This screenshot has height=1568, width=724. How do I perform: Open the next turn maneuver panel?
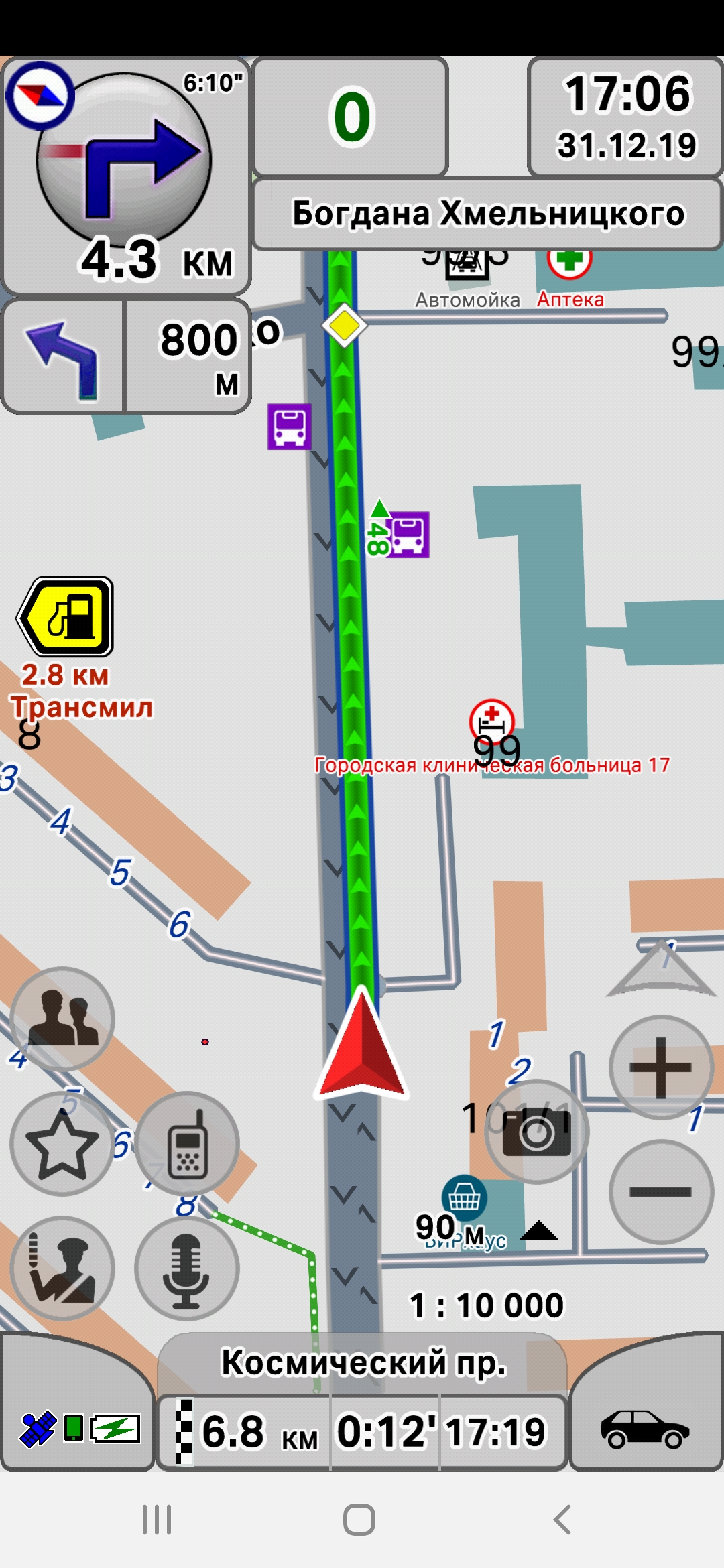pos(126,176)
